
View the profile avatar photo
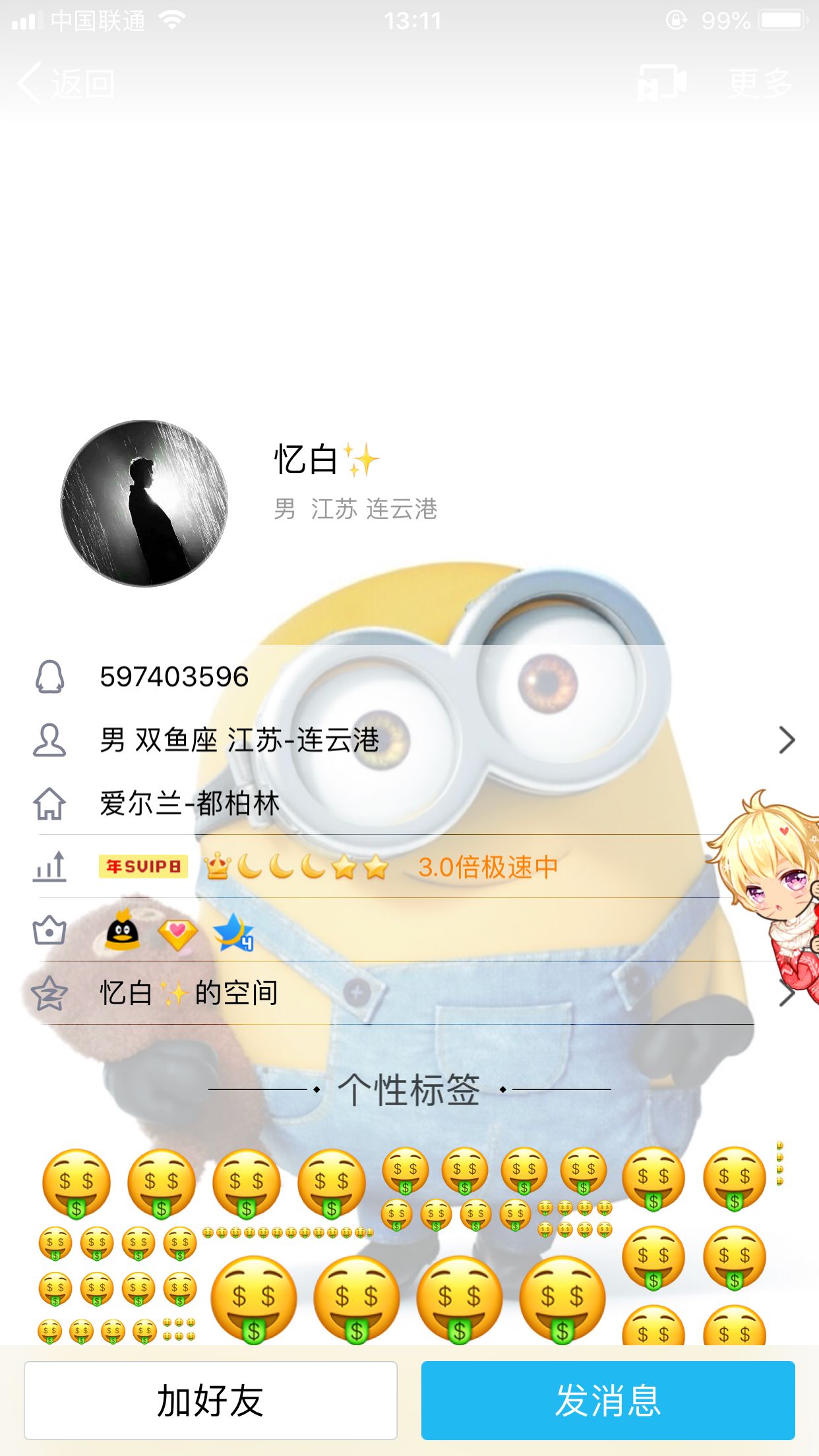[144, 503]
